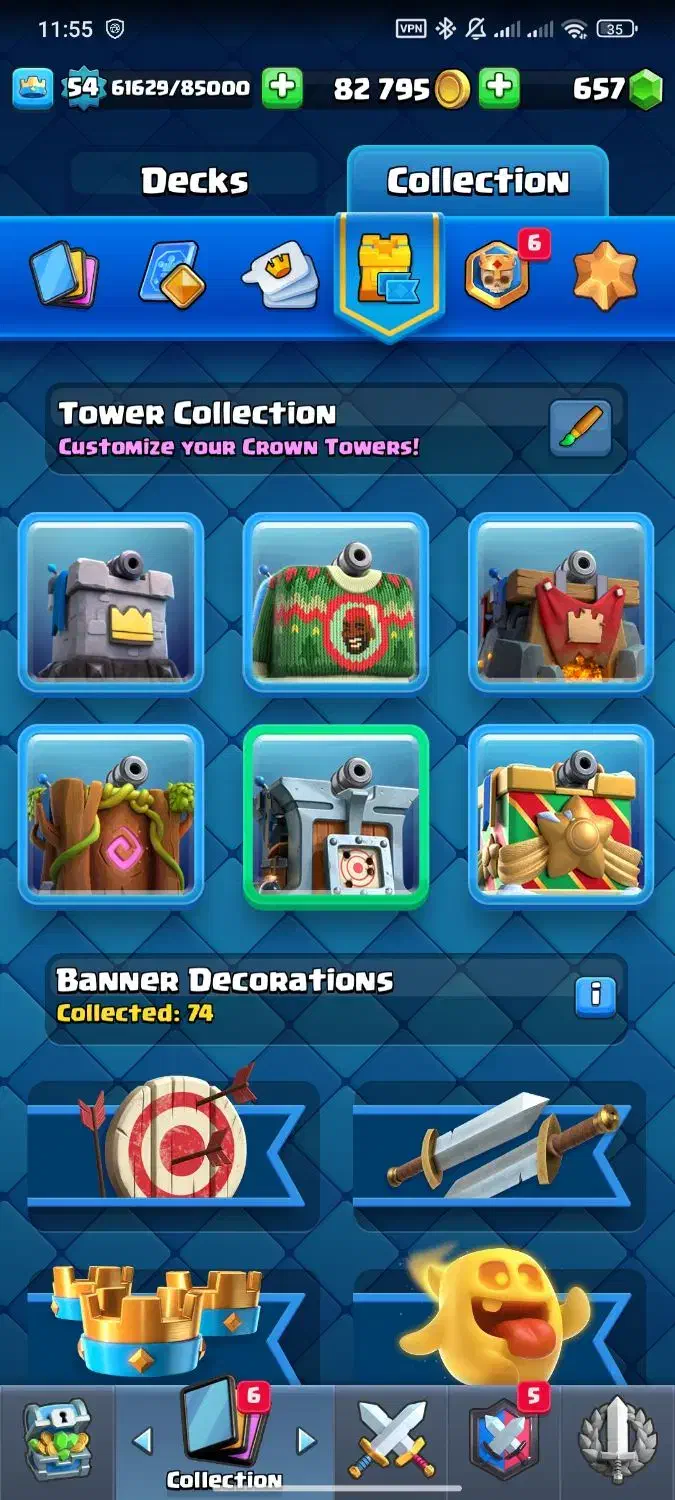Tap the info button for Banner Decorations
Screen dimensions: 675x1500
(x=596, y=996)
